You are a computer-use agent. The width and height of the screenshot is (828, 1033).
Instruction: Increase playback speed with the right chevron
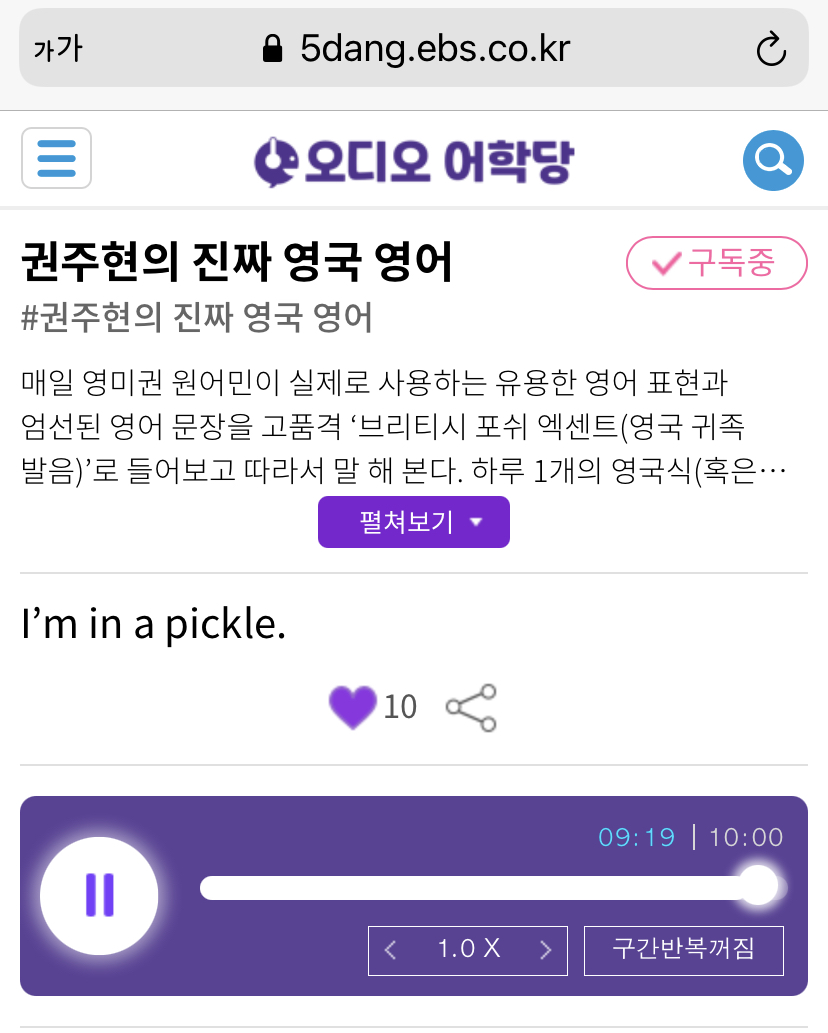point(546,951)
